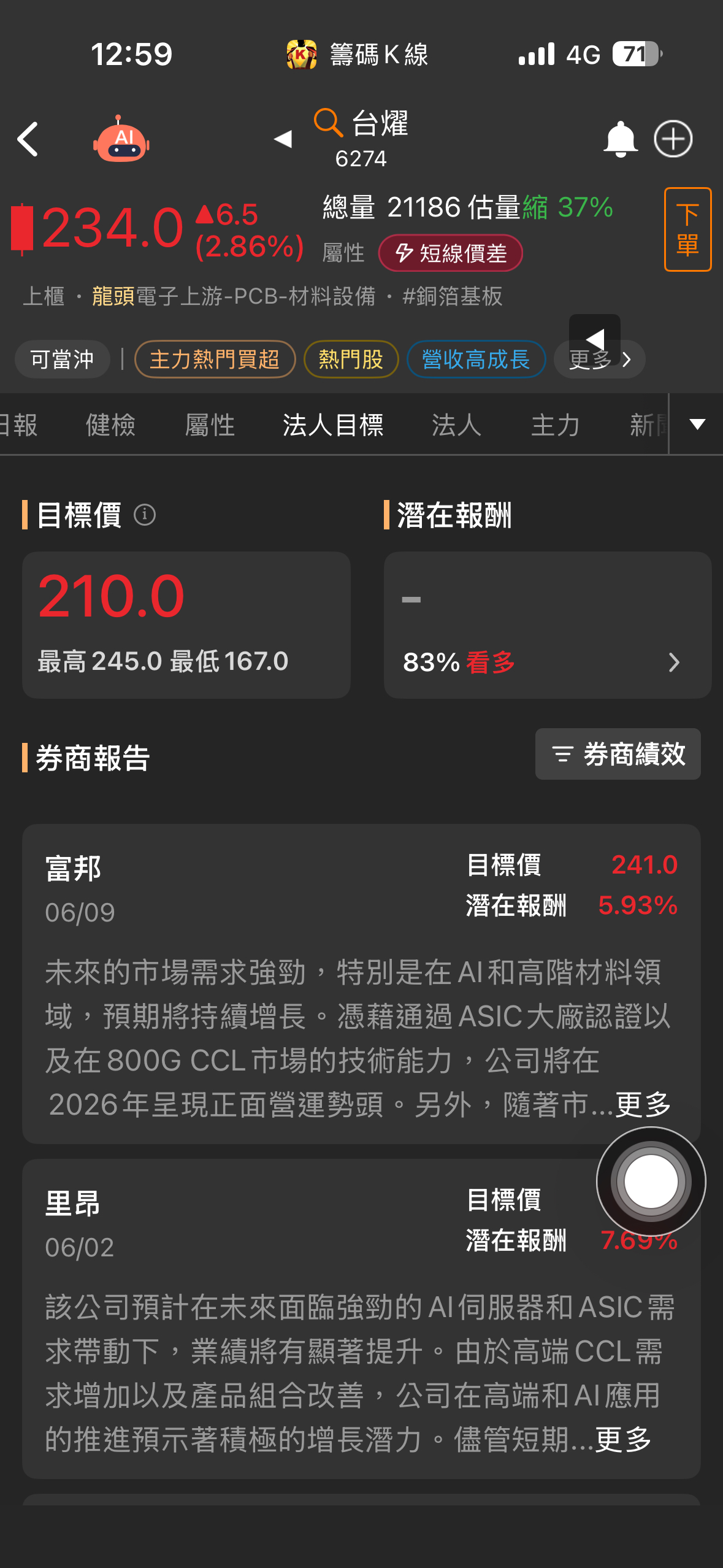Open the 83% 看多 potential return card
Viewport: 723px width, 1568px height.
tap(547, 625)
